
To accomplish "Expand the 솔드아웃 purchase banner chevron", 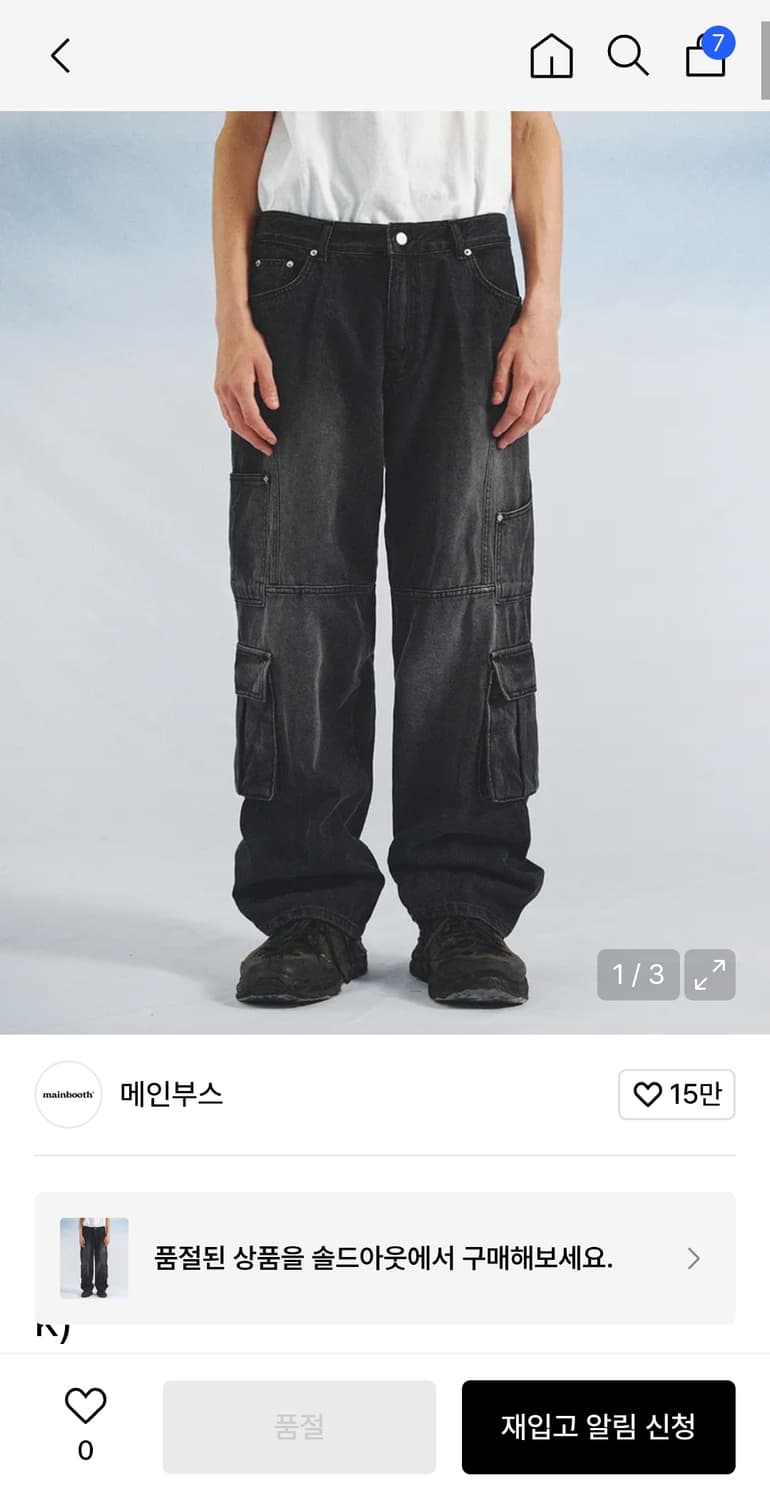I will (693, 1258).
